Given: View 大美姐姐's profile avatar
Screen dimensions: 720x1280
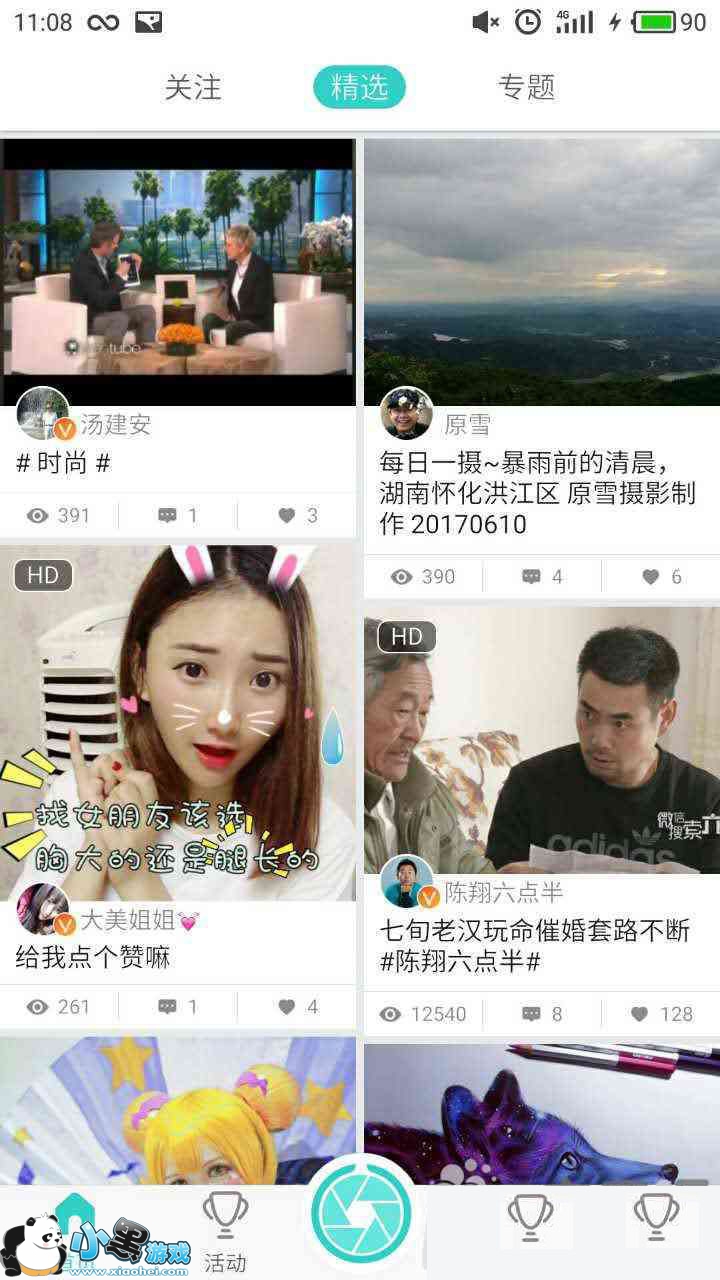Looking at the screenshot, I should 43,909.
